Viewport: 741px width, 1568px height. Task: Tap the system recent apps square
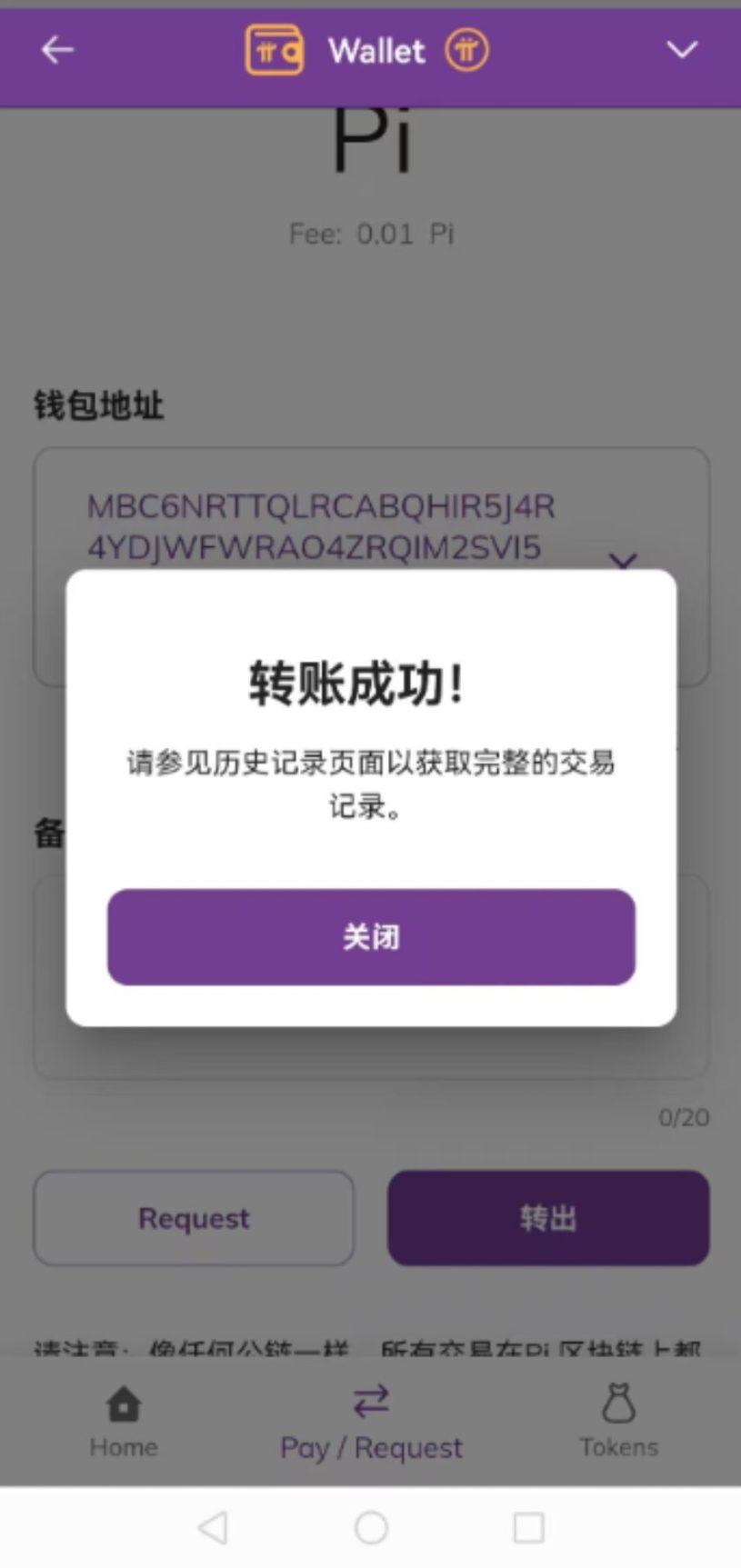[x=528, y=1528]
